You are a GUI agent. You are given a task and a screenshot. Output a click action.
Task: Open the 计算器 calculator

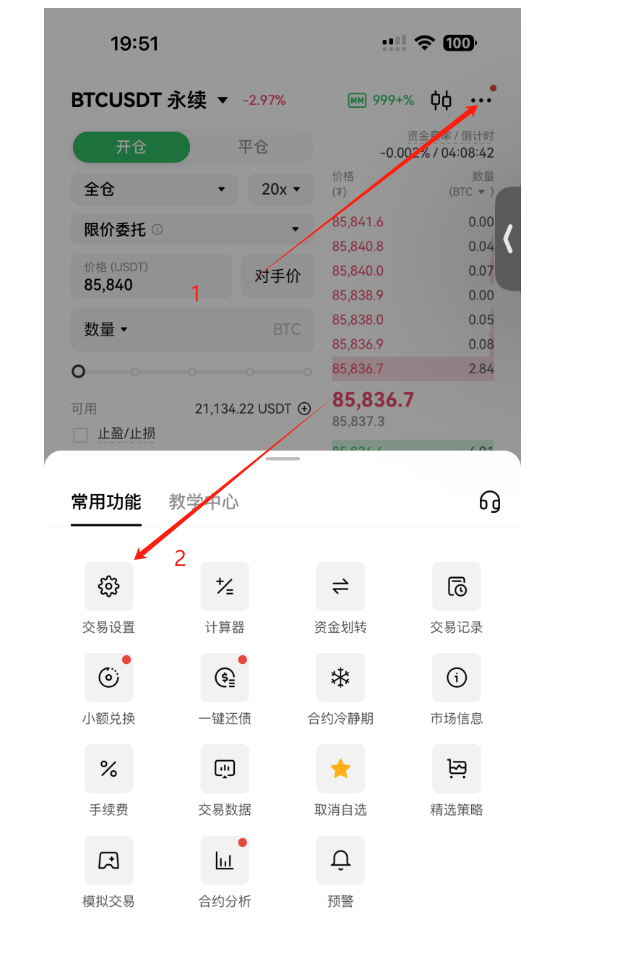[x=224, y=587]
